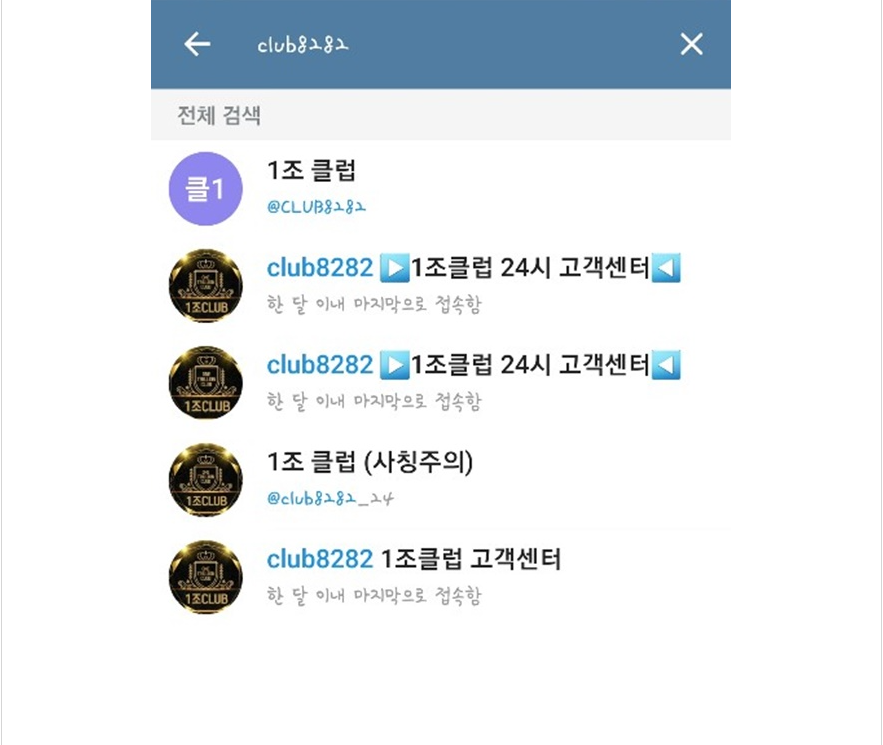Open the club8282 1조클럽 고객센터 result
The image size is (883, 745).
click(440, 576)
